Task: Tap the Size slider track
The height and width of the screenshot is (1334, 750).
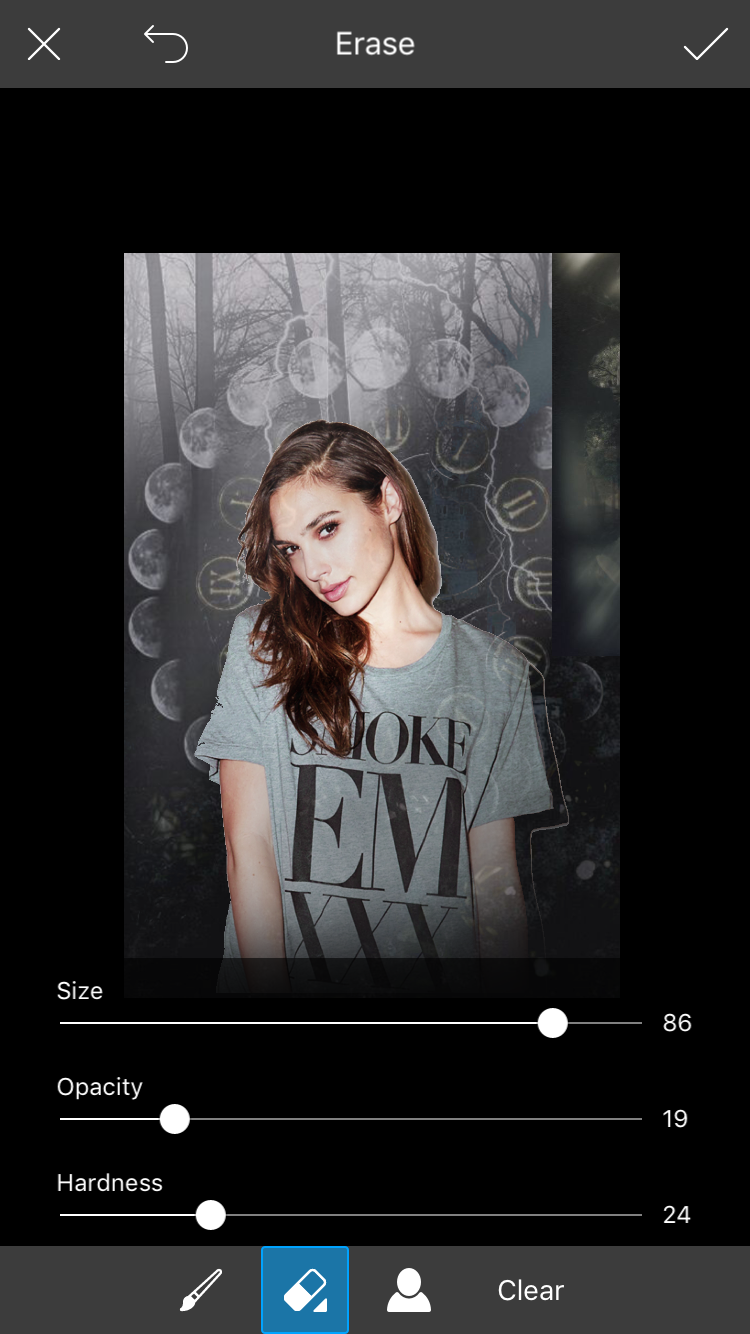Action: pos(350,1023)
